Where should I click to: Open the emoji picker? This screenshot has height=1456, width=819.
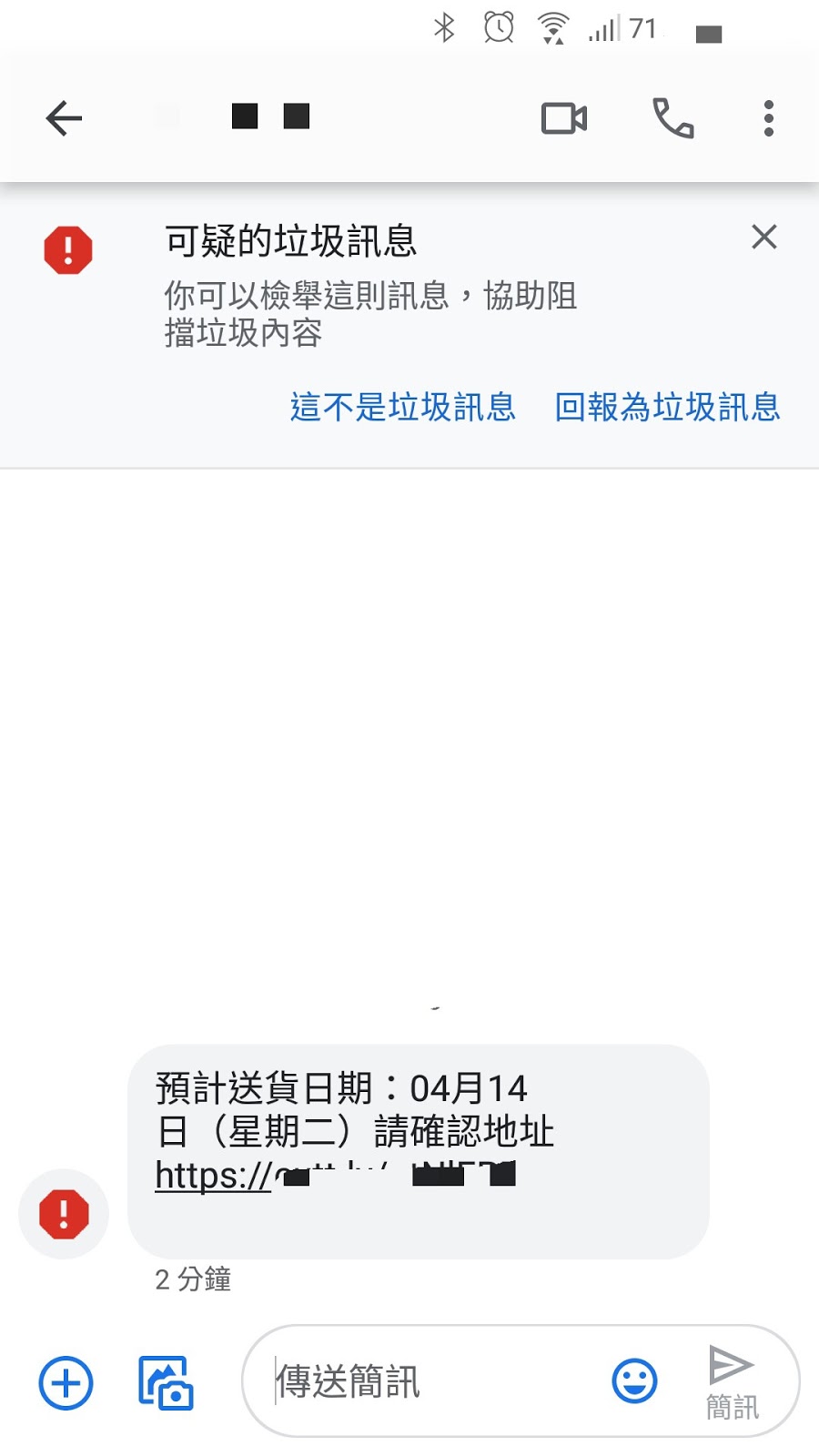[x=634, y=1381]
